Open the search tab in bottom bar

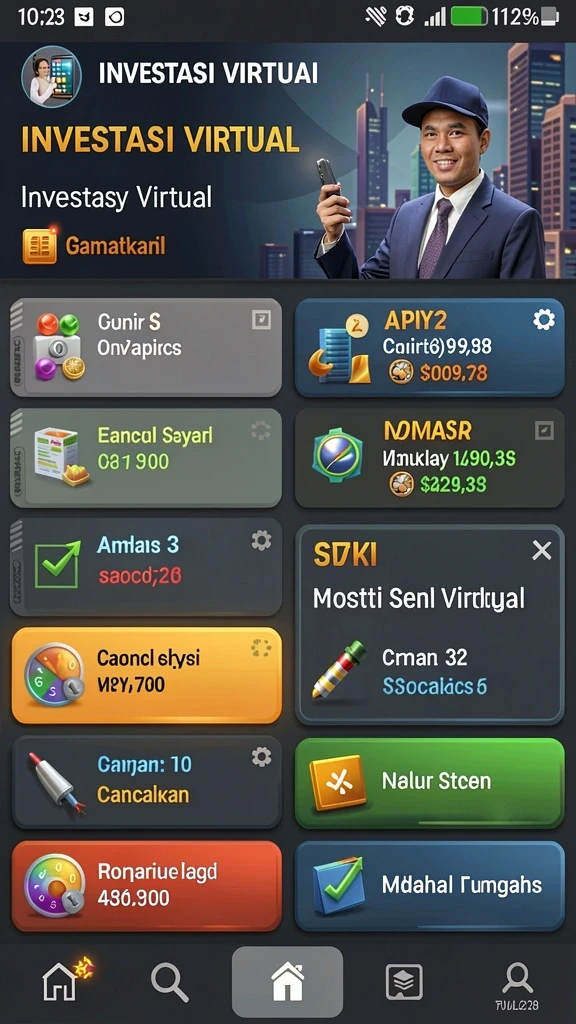click(x=169, y=983)
